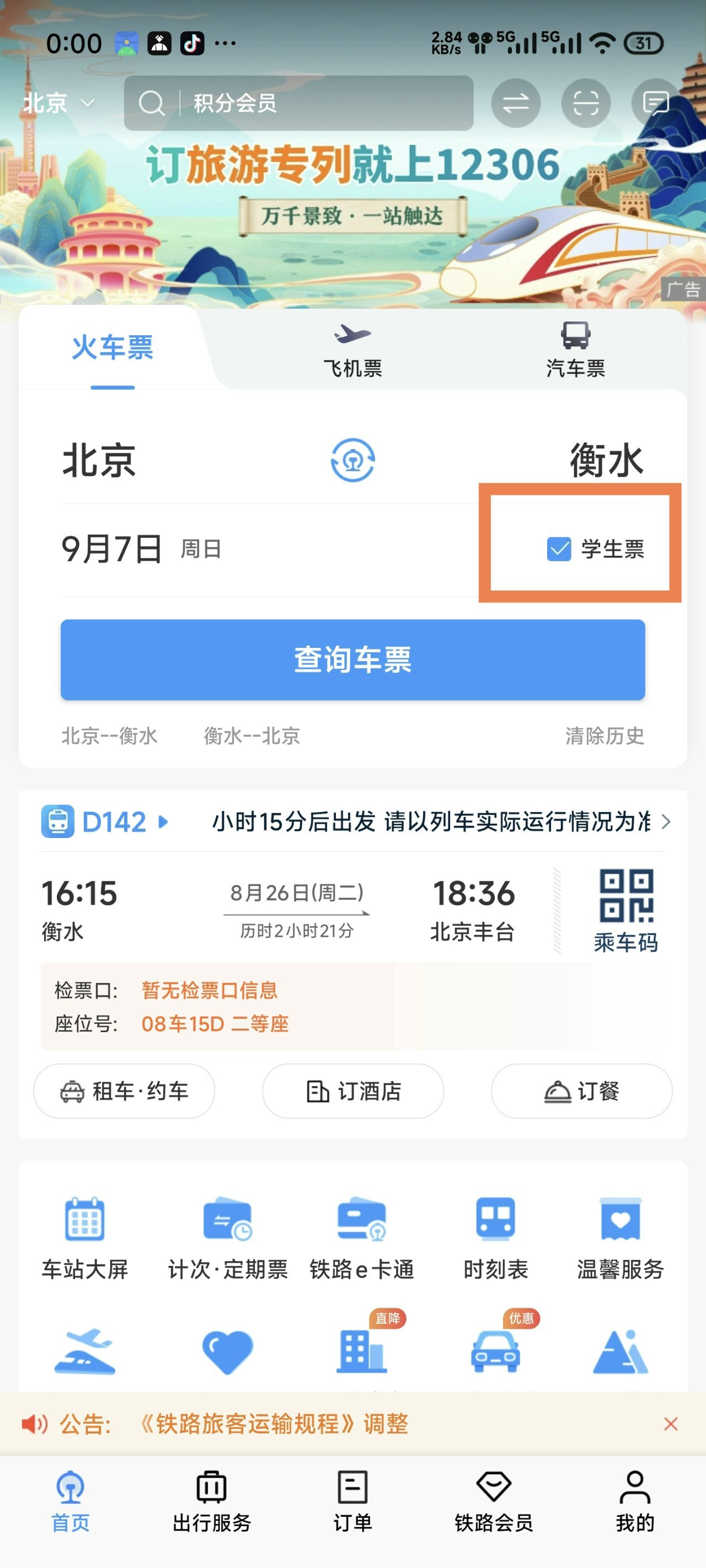This screenshot has width=706, height=1568.
Task: Switch to the 飞机票 tab
Action: pyautogui.click(x=352, y=351)
